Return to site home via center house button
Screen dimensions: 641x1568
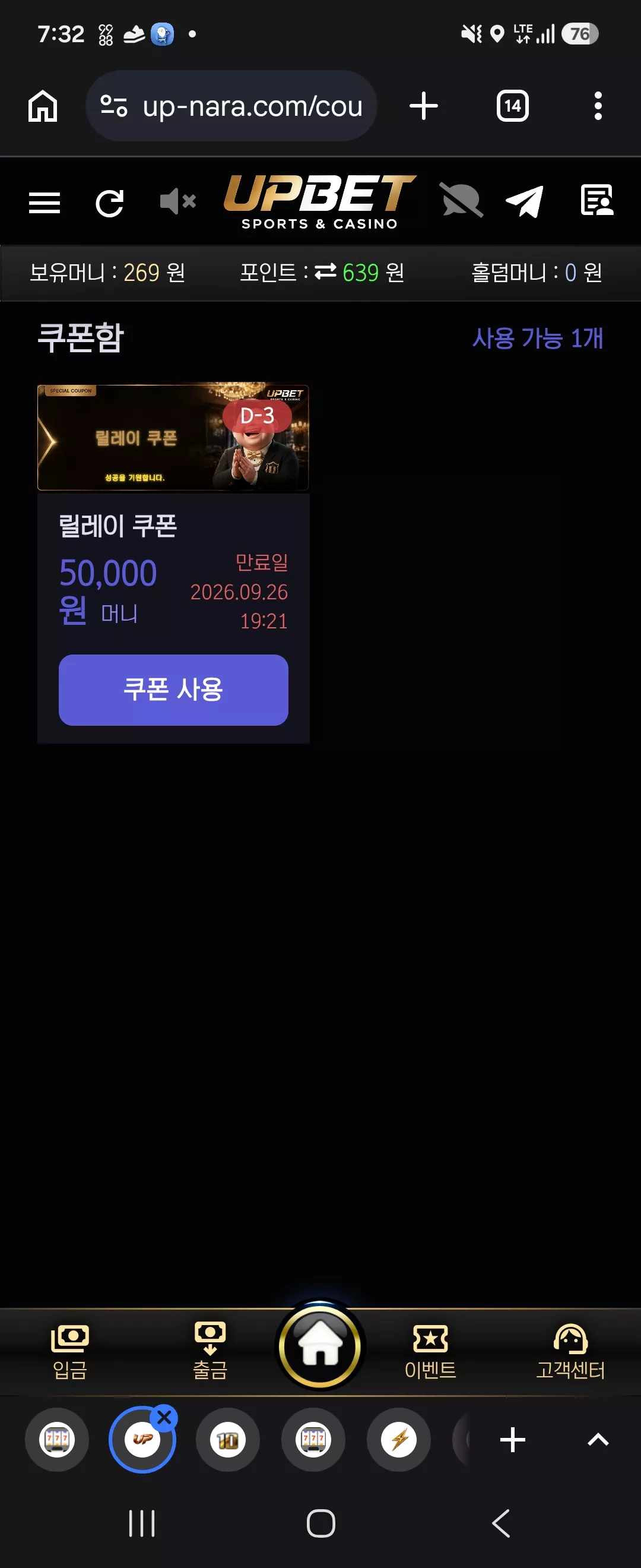(320, 1346)
